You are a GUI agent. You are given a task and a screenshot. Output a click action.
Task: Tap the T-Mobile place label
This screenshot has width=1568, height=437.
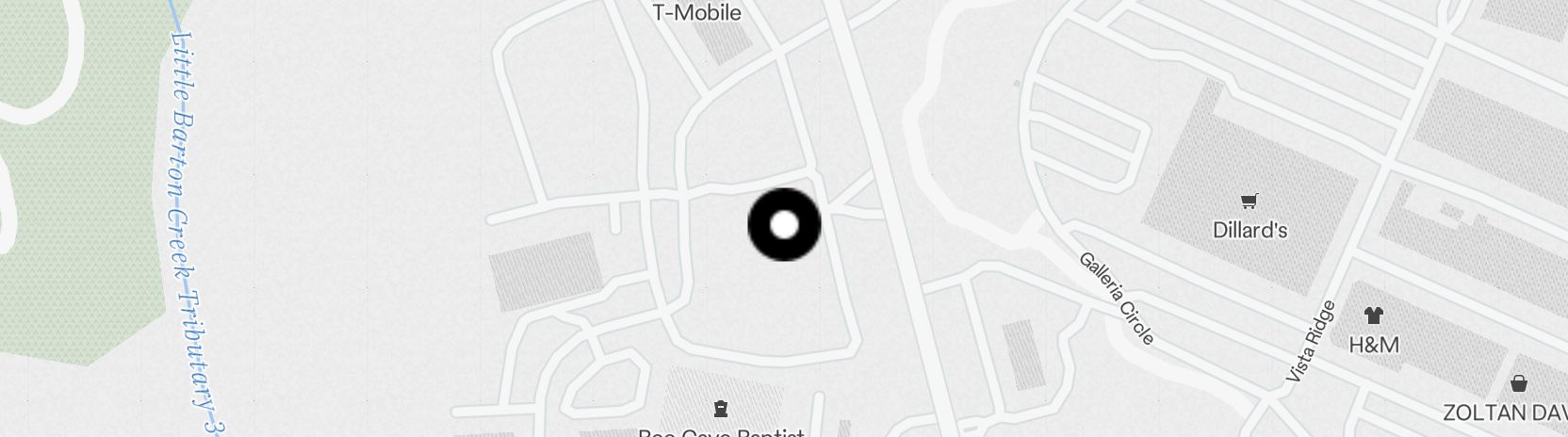pos(697,13)
